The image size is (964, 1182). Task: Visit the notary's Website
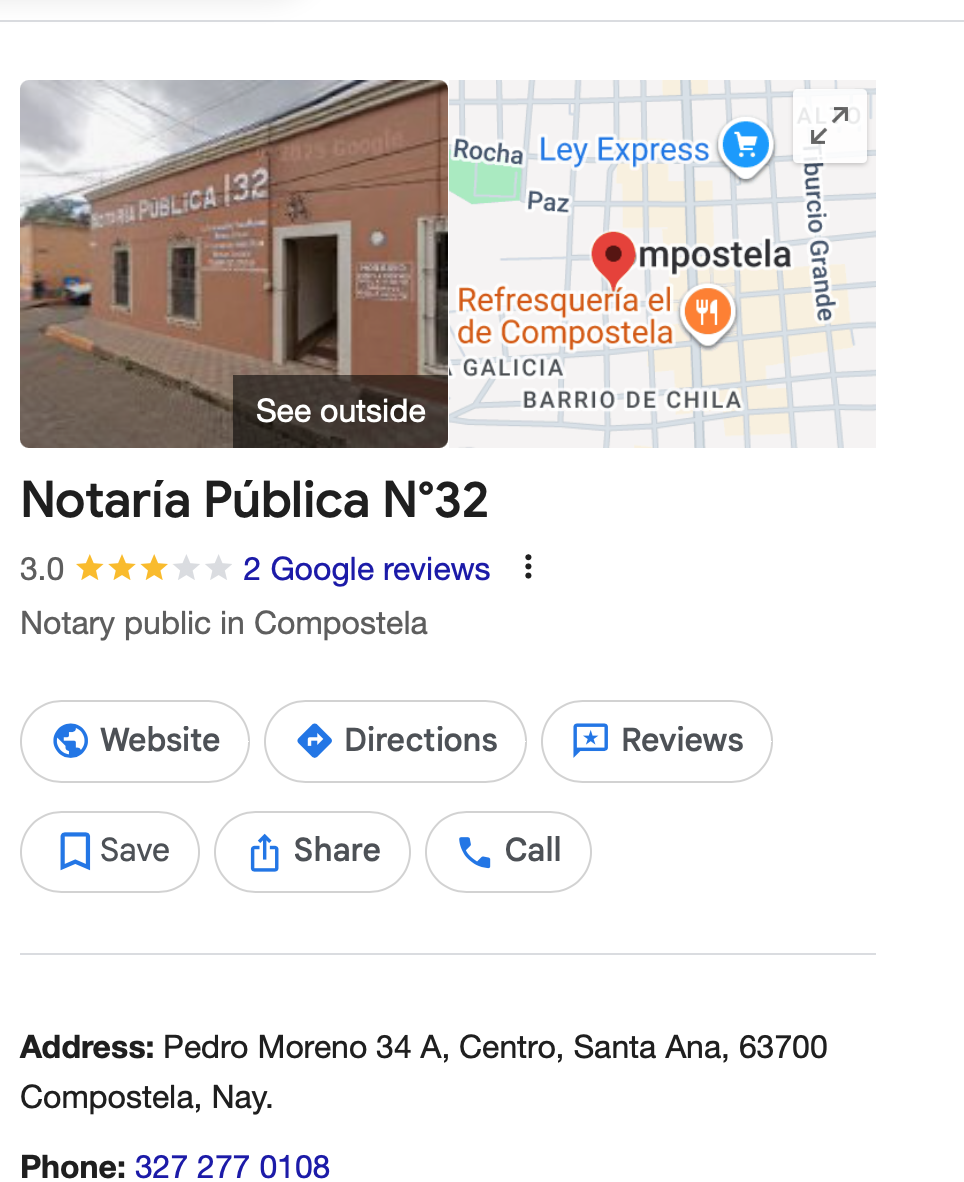(x=135, y=741)
